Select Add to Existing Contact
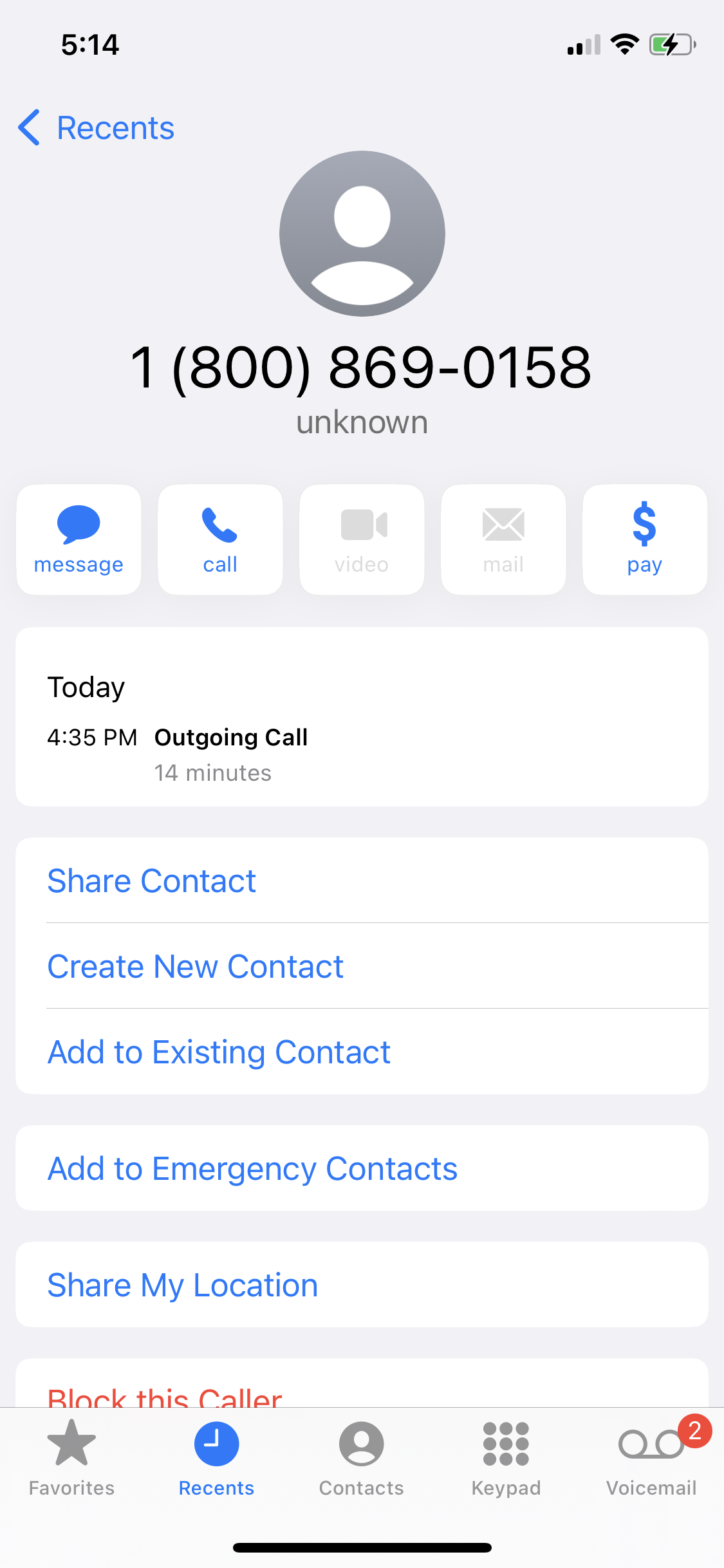Screen dimensions: 724x1568 (x=219, y=1052)
